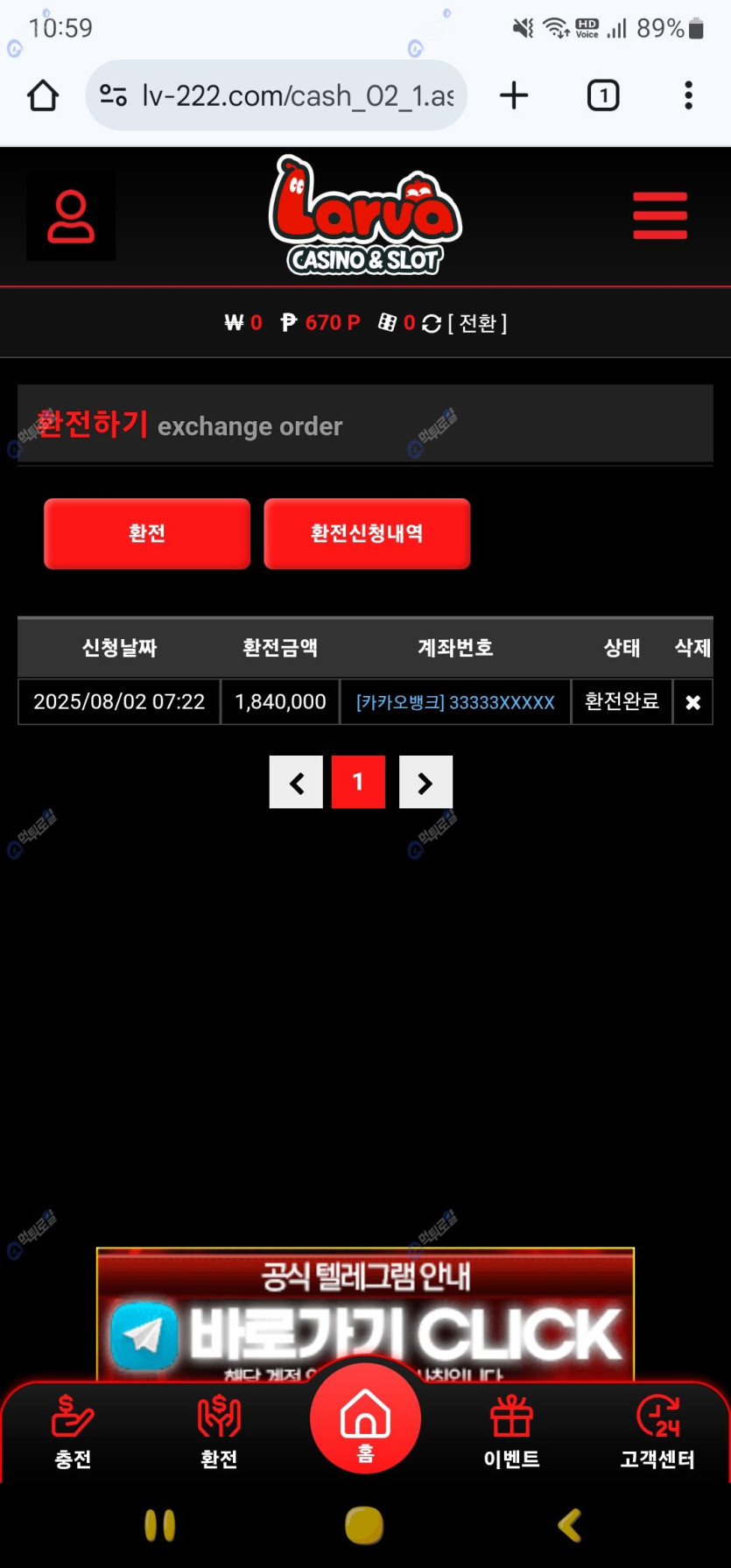Show open browser tabs switcher
Image resolution: width=731 pixels, height=1568 pixels.
pyautogui.click(x=603, y=95)
